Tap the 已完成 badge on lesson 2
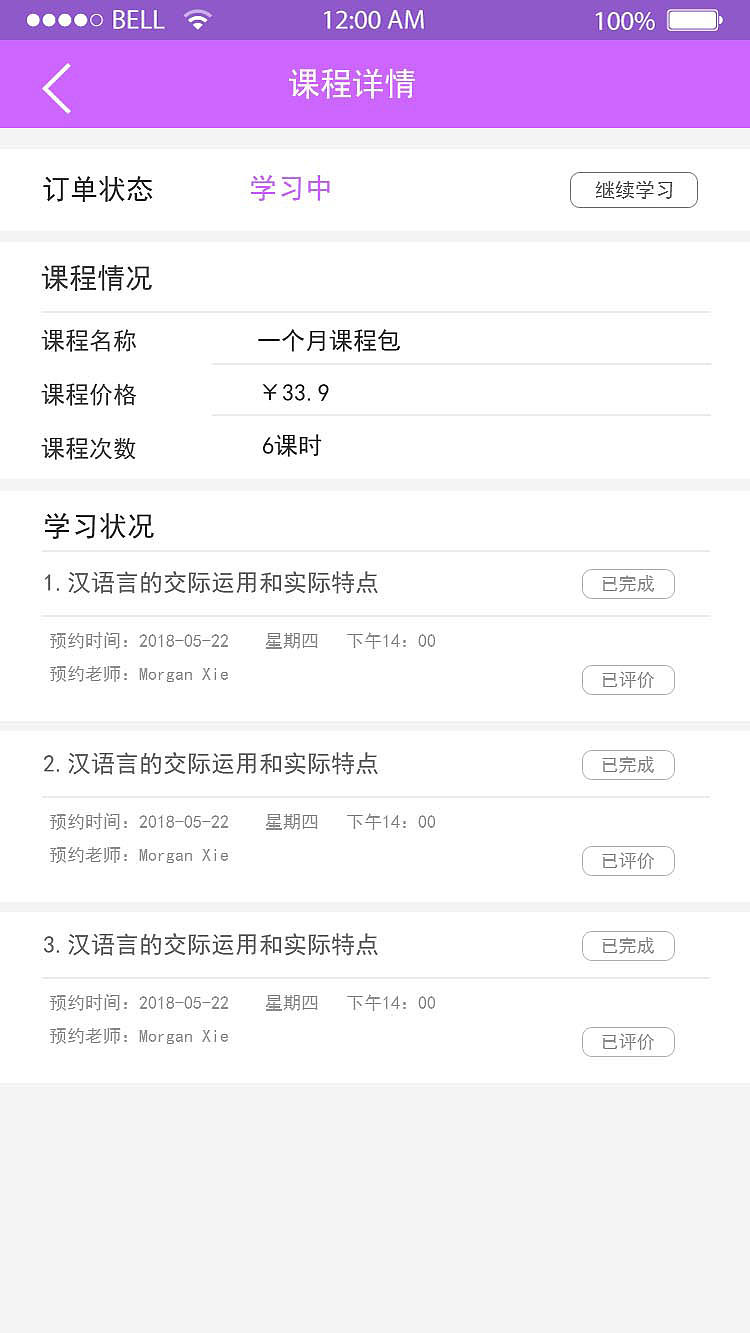 coord(628,765)
